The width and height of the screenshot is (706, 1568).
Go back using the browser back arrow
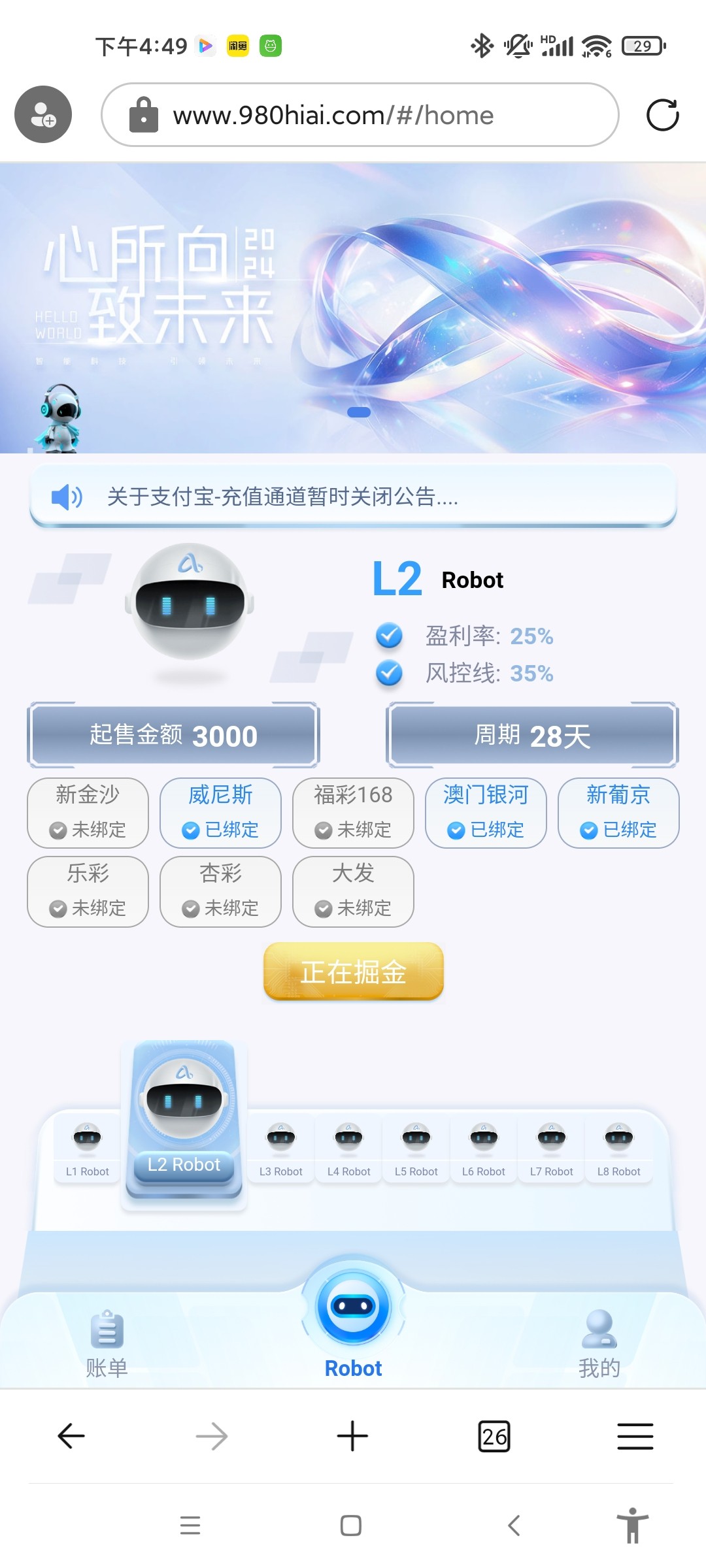click(x=71, y=1436)
